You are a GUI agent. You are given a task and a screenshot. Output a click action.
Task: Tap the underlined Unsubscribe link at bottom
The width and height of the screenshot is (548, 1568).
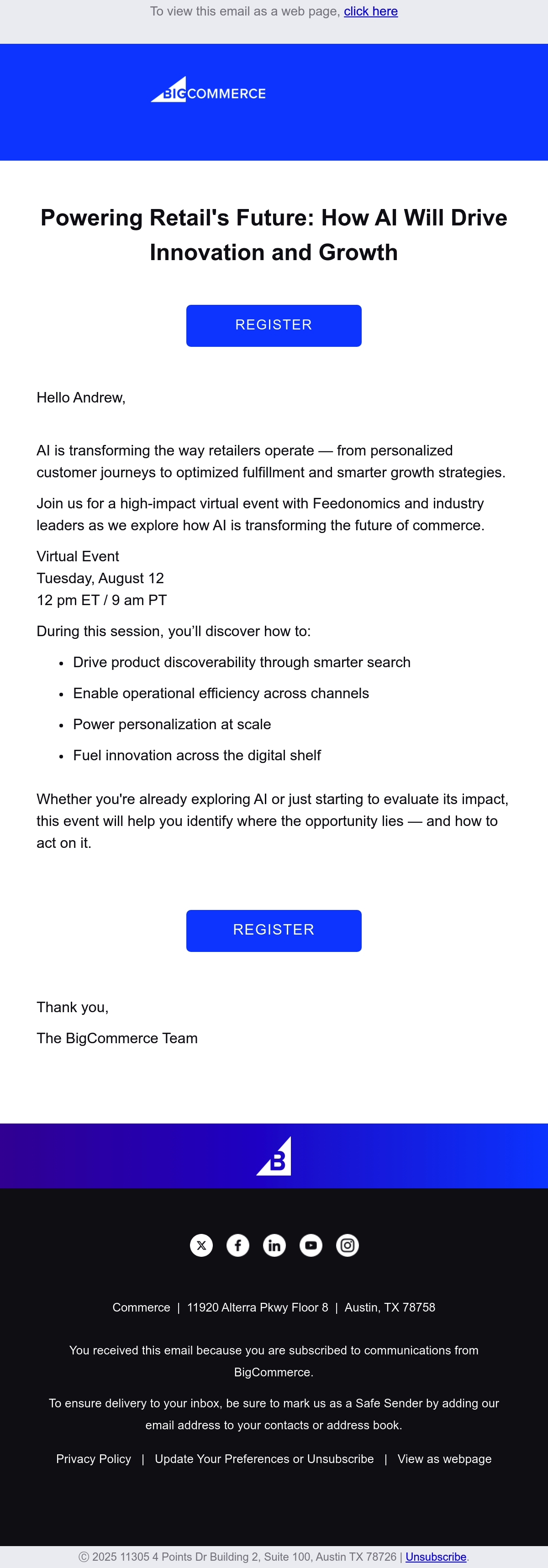pos(436,1557)
